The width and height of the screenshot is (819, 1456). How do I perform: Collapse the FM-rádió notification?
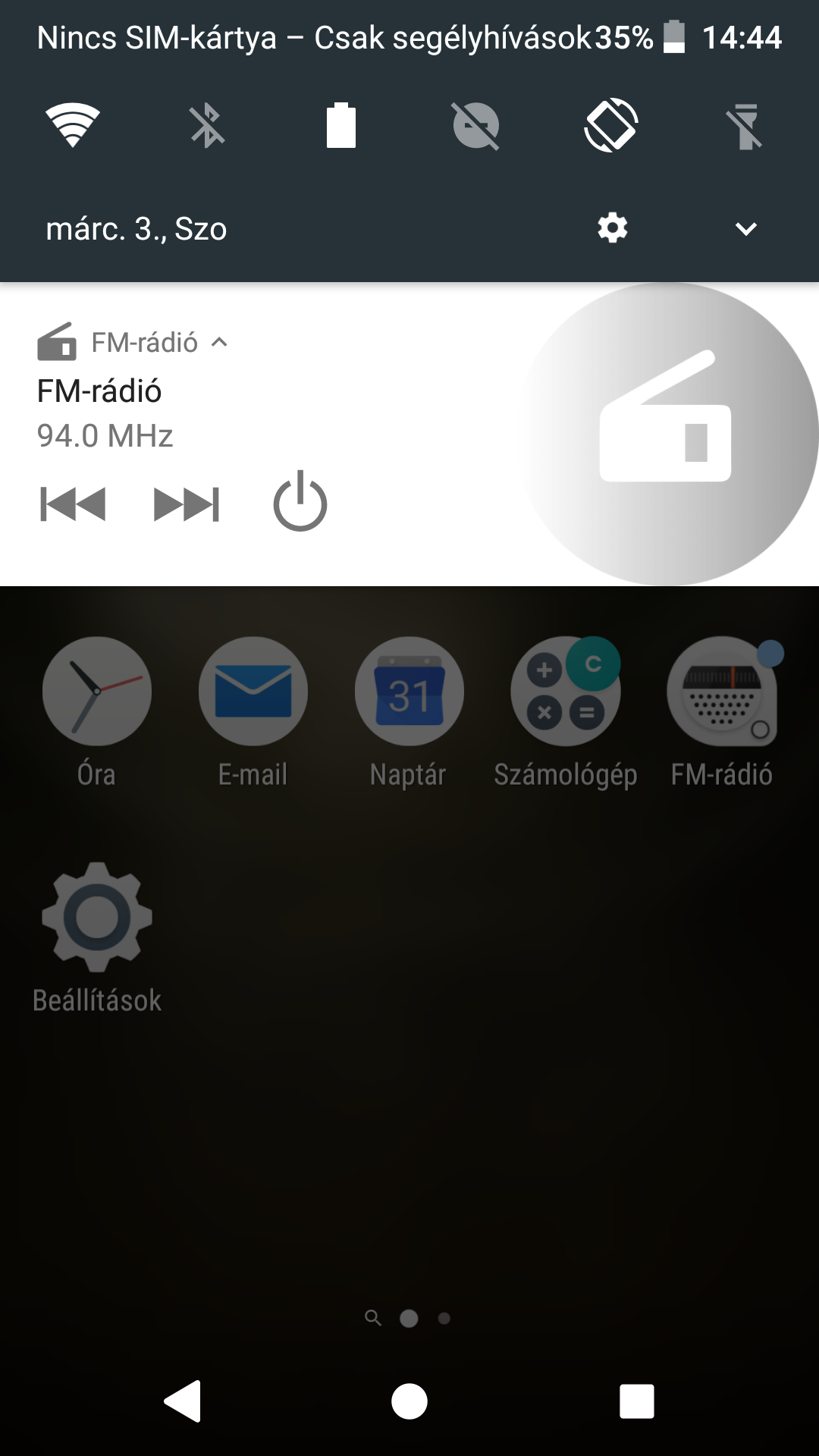[219, 342]
